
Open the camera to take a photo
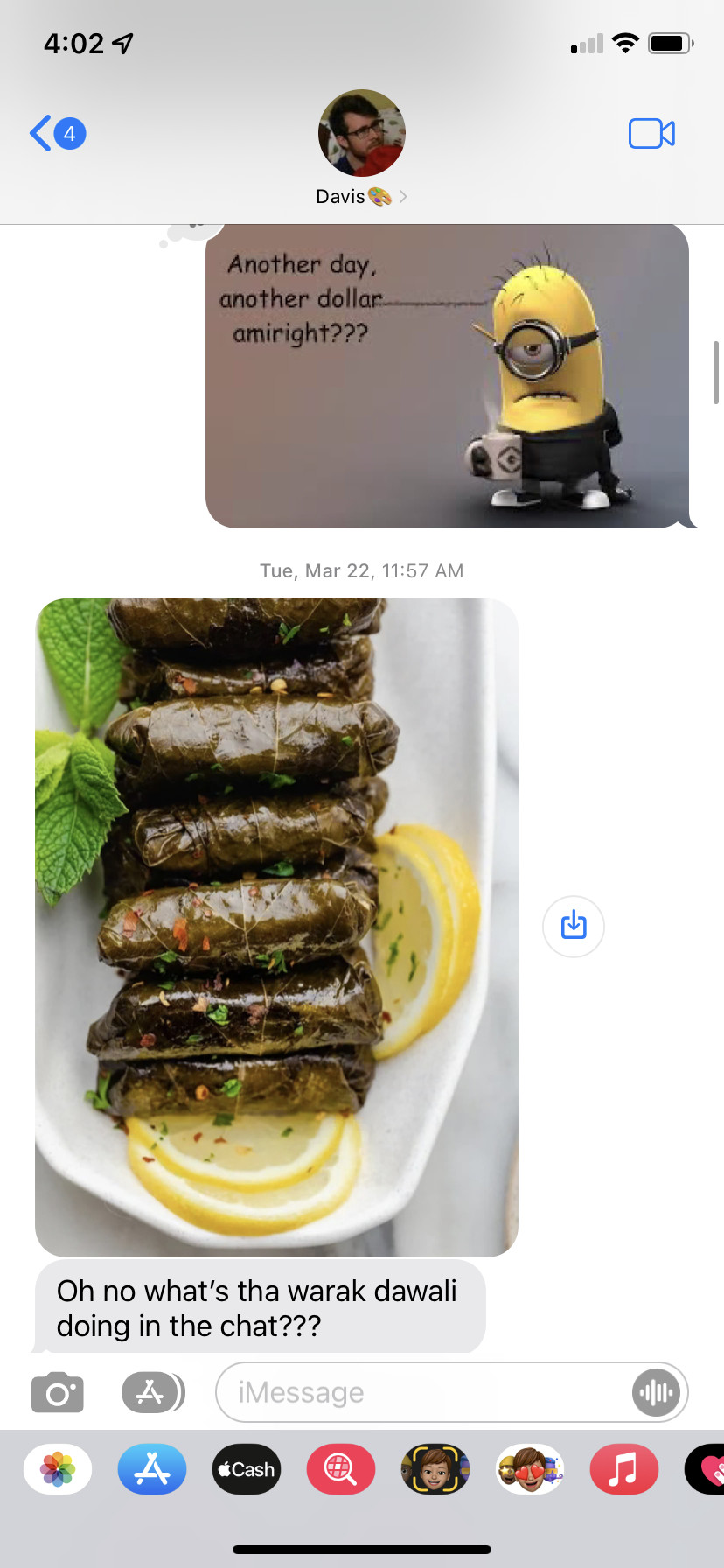point(58,1392)
